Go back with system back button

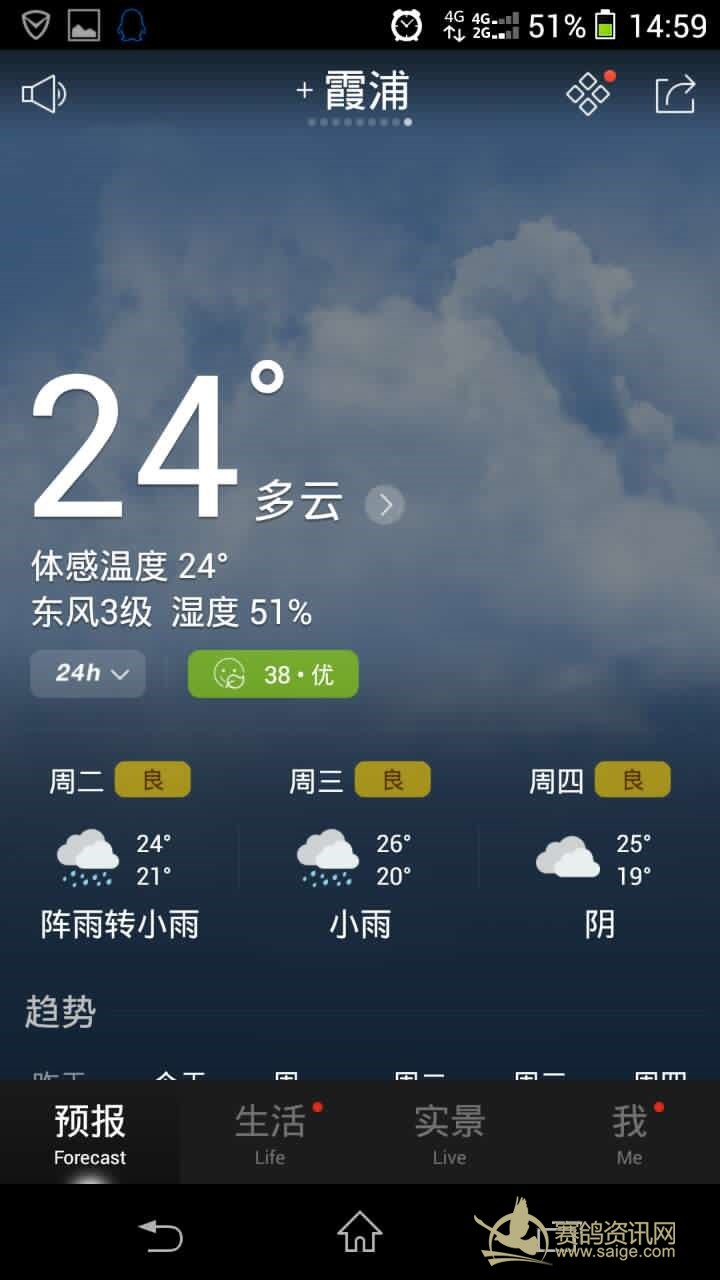click(160, 1234)
